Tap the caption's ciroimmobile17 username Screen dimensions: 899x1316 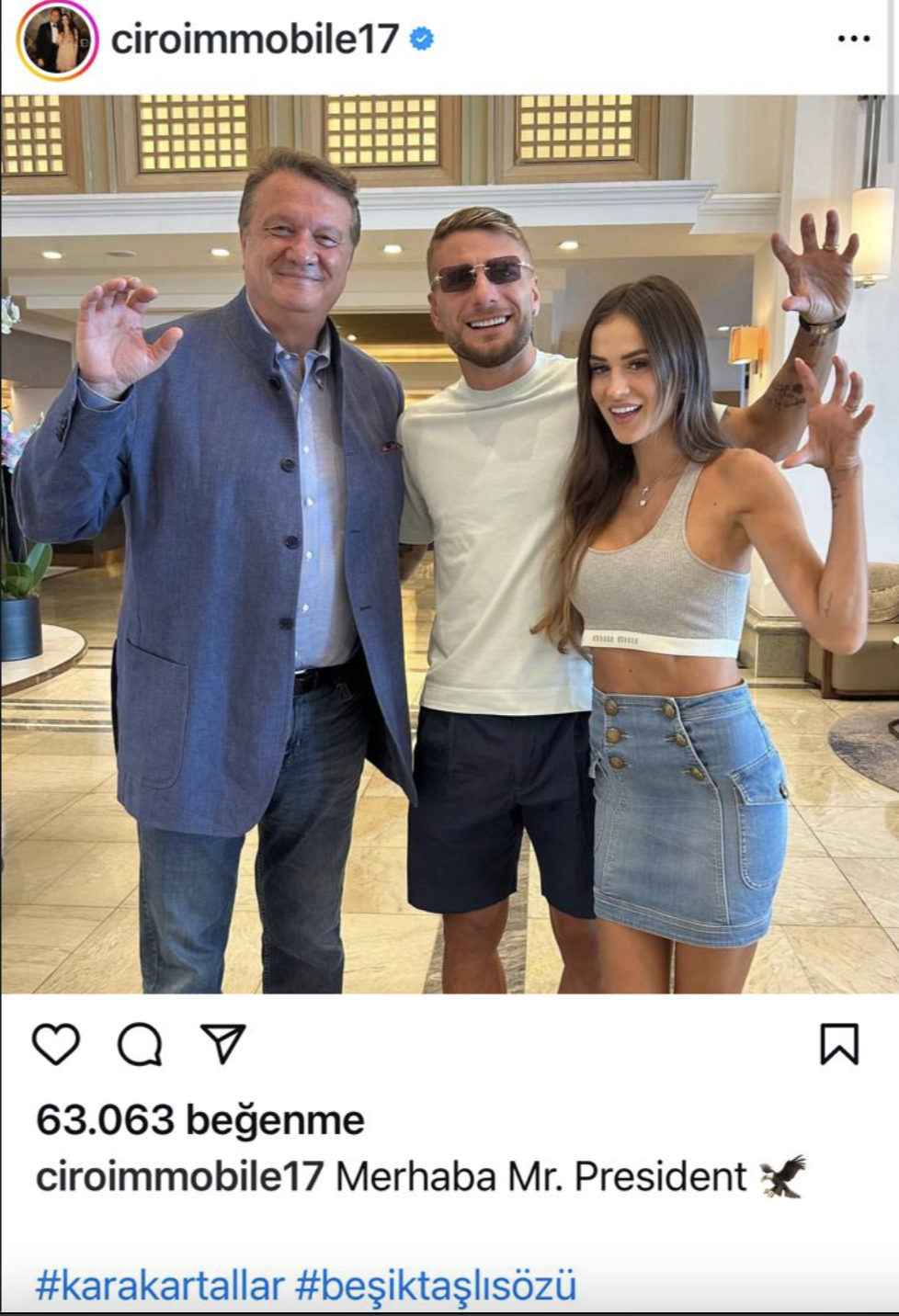(179, 1177)
